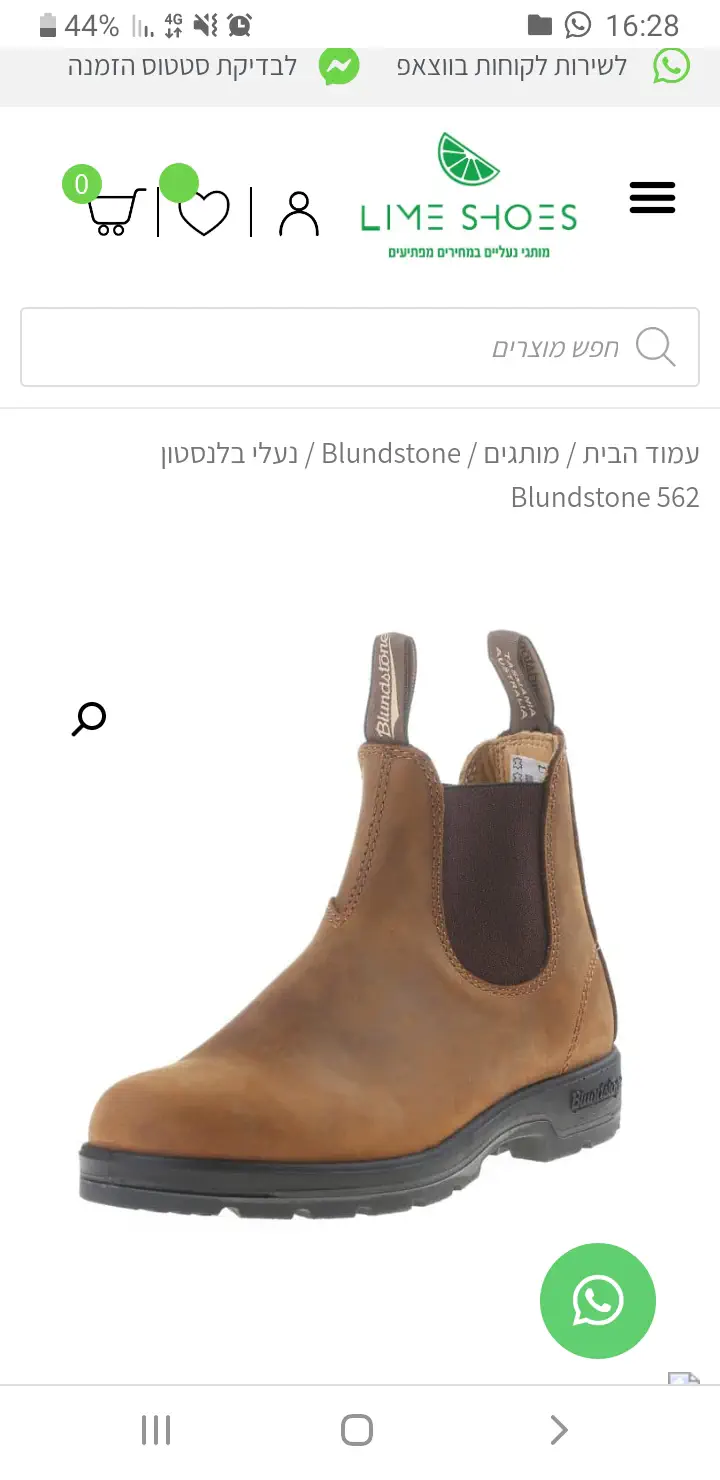The image size is (720, 1480).
Task: Zoom the product image with the magnifier
Action: [89, 718]
